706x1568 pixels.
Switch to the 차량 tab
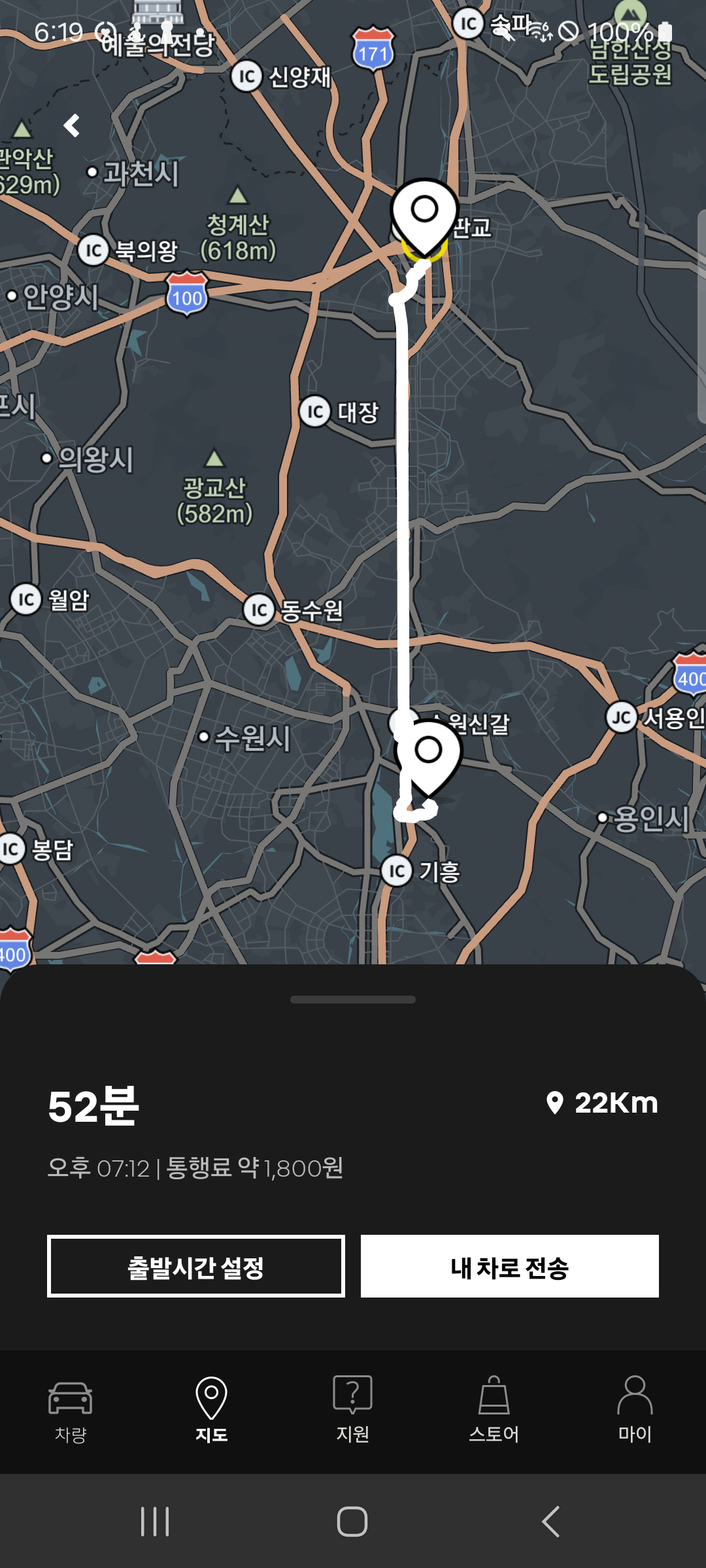pyautogui.click(x=71, y=1411)
